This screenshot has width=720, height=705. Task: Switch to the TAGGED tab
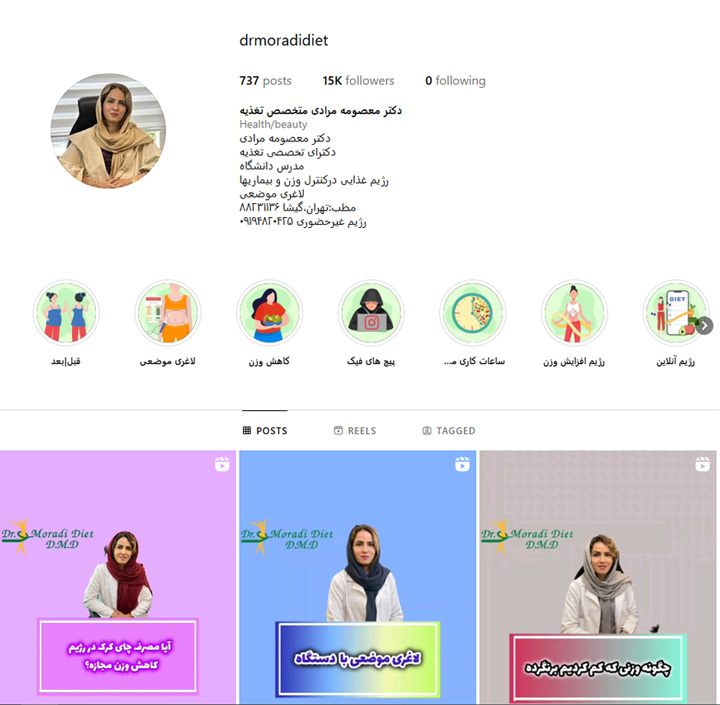(x=449, y=431)
